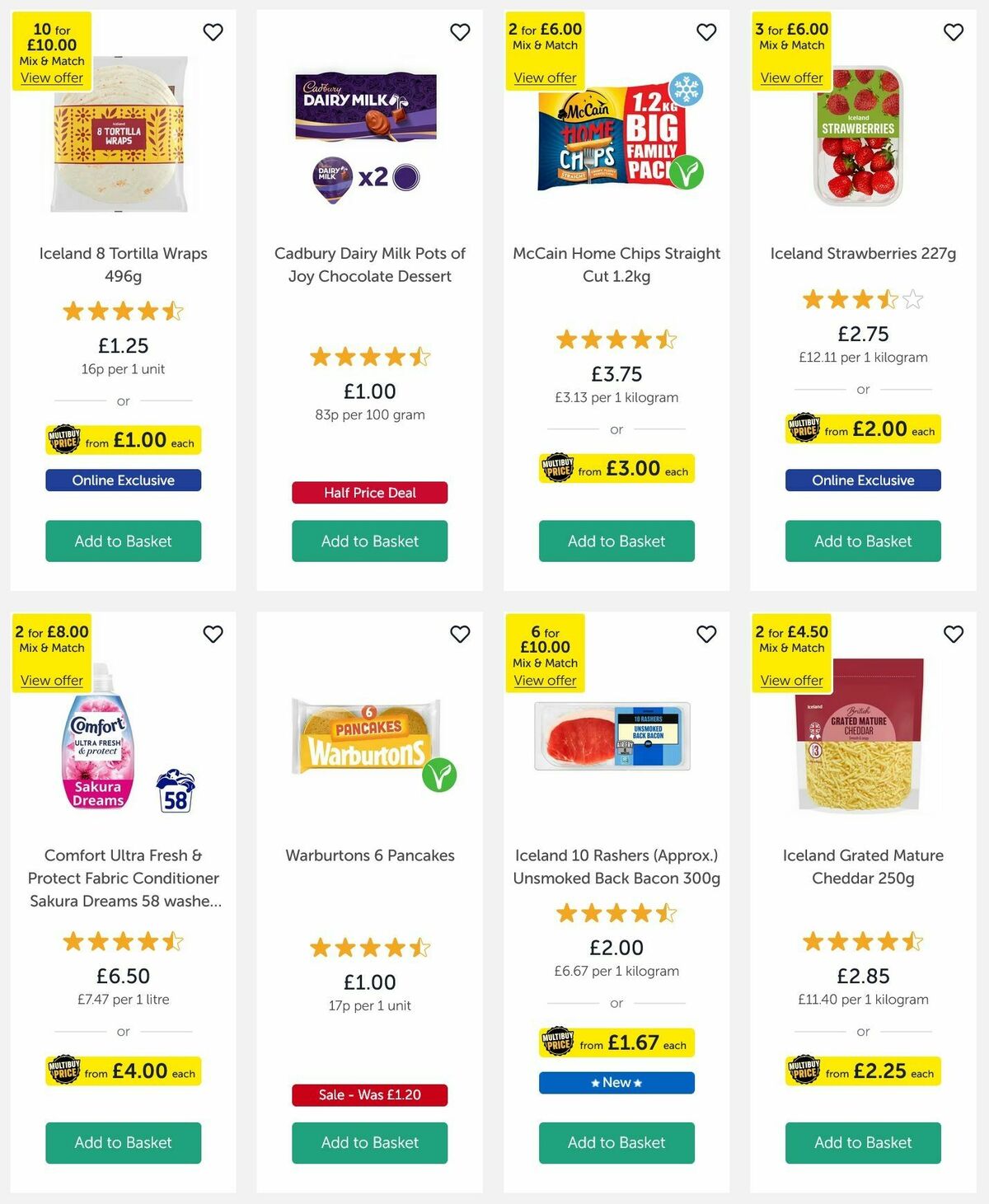The image size is (989, 1204).
Task: Click the heart icon on McCain Home Chips
Action: tap(706, 32)
